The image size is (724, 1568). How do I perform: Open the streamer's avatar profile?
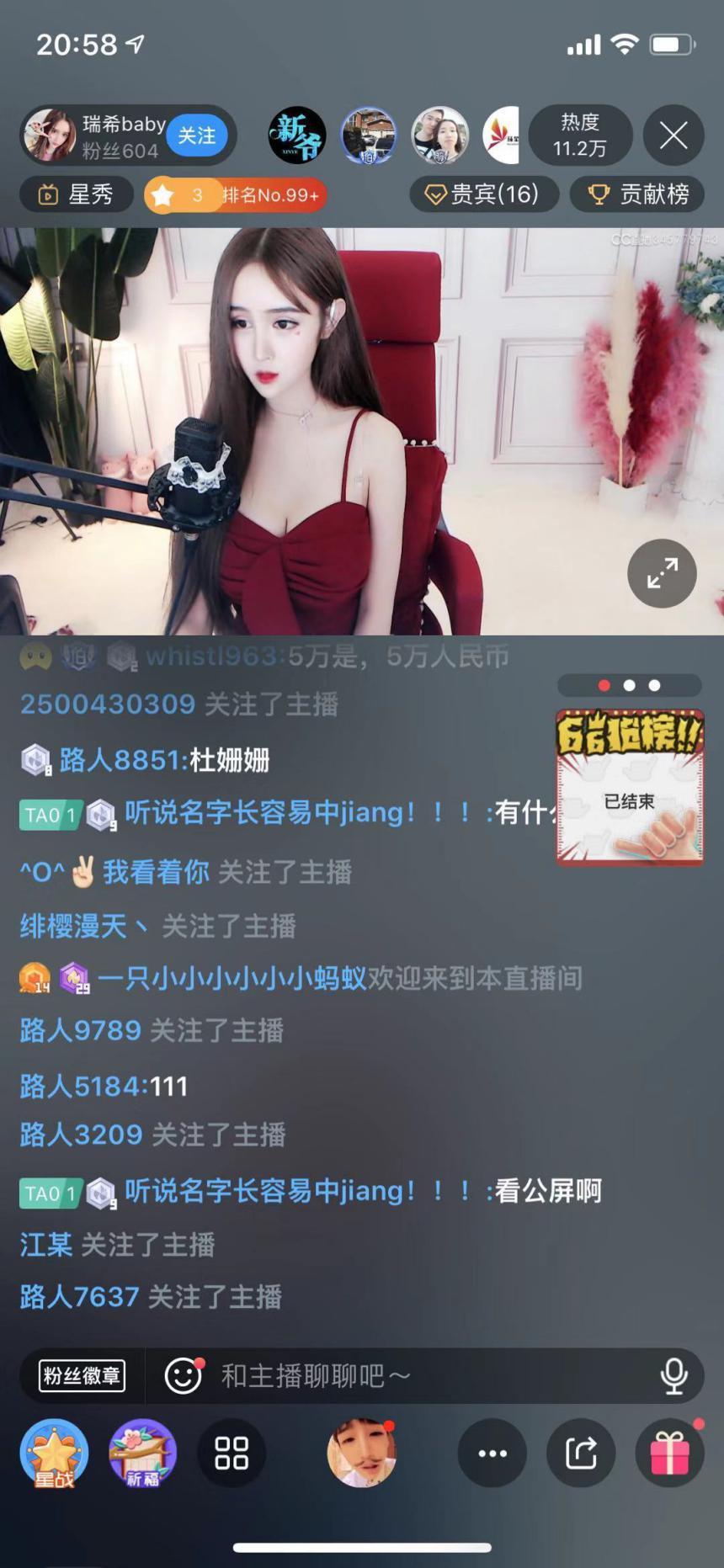pyautogui.click(x=50, y=136)
